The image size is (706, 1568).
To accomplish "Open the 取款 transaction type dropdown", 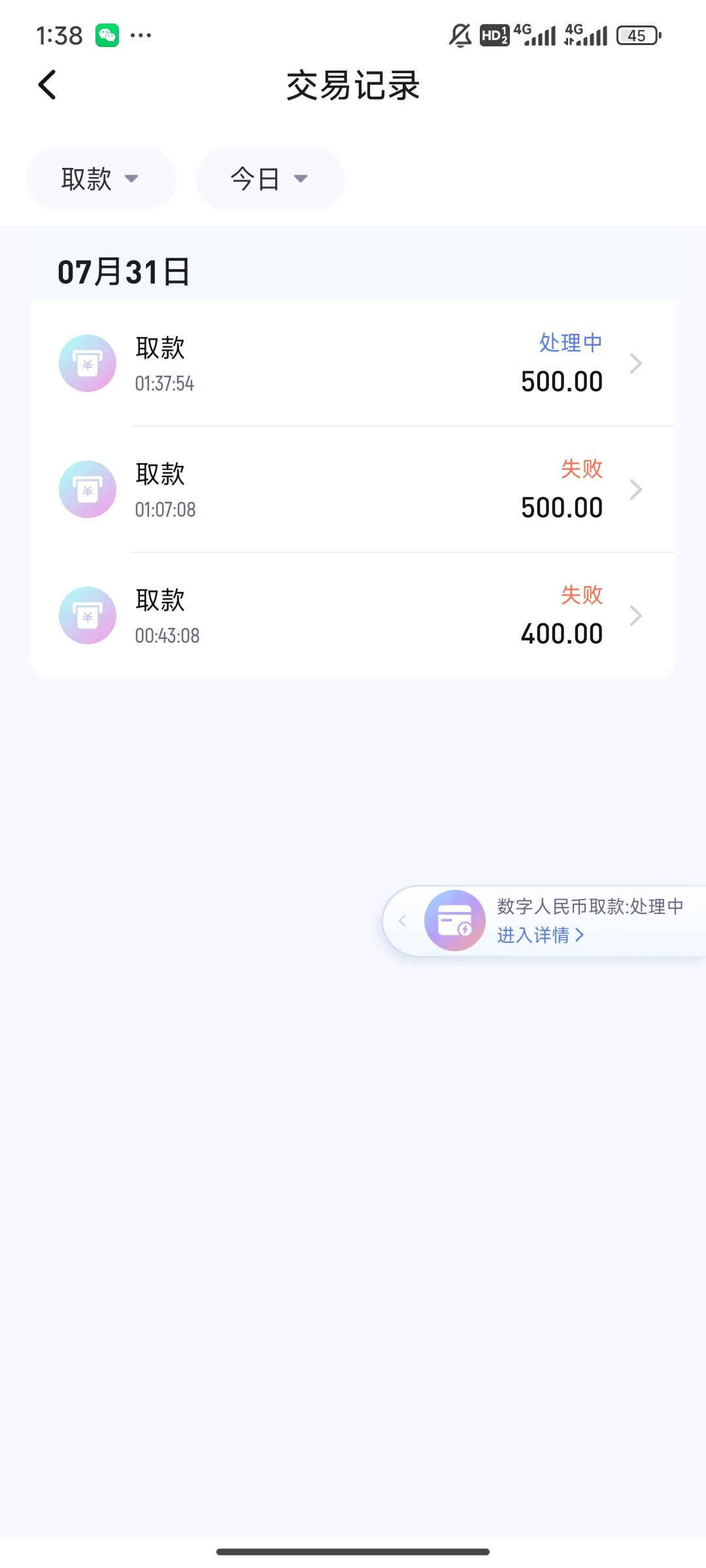I will tap(101, 179).
